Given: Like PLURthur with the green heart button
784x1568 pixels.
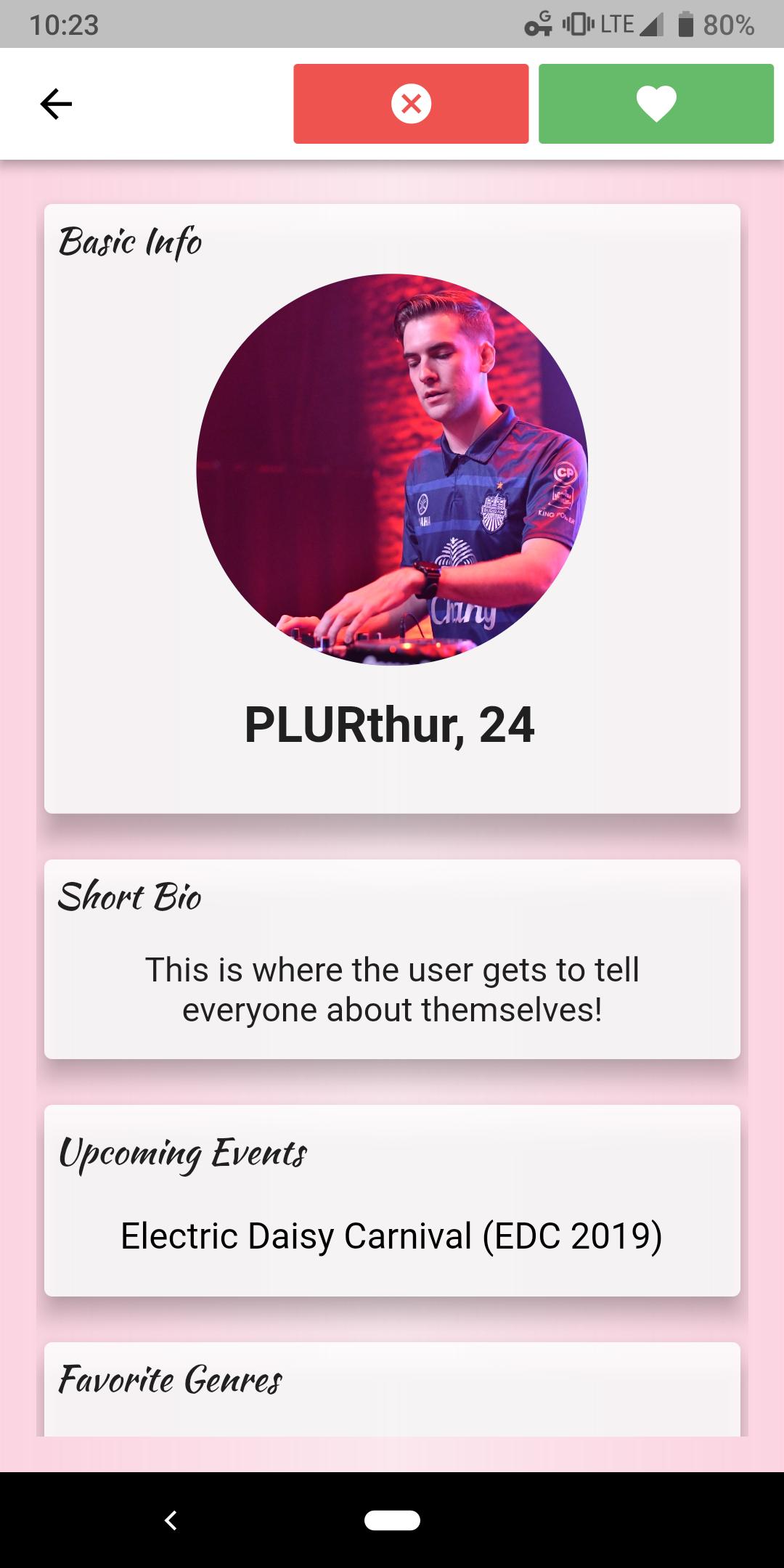Looking at the screenshot, I should [656, 104].
